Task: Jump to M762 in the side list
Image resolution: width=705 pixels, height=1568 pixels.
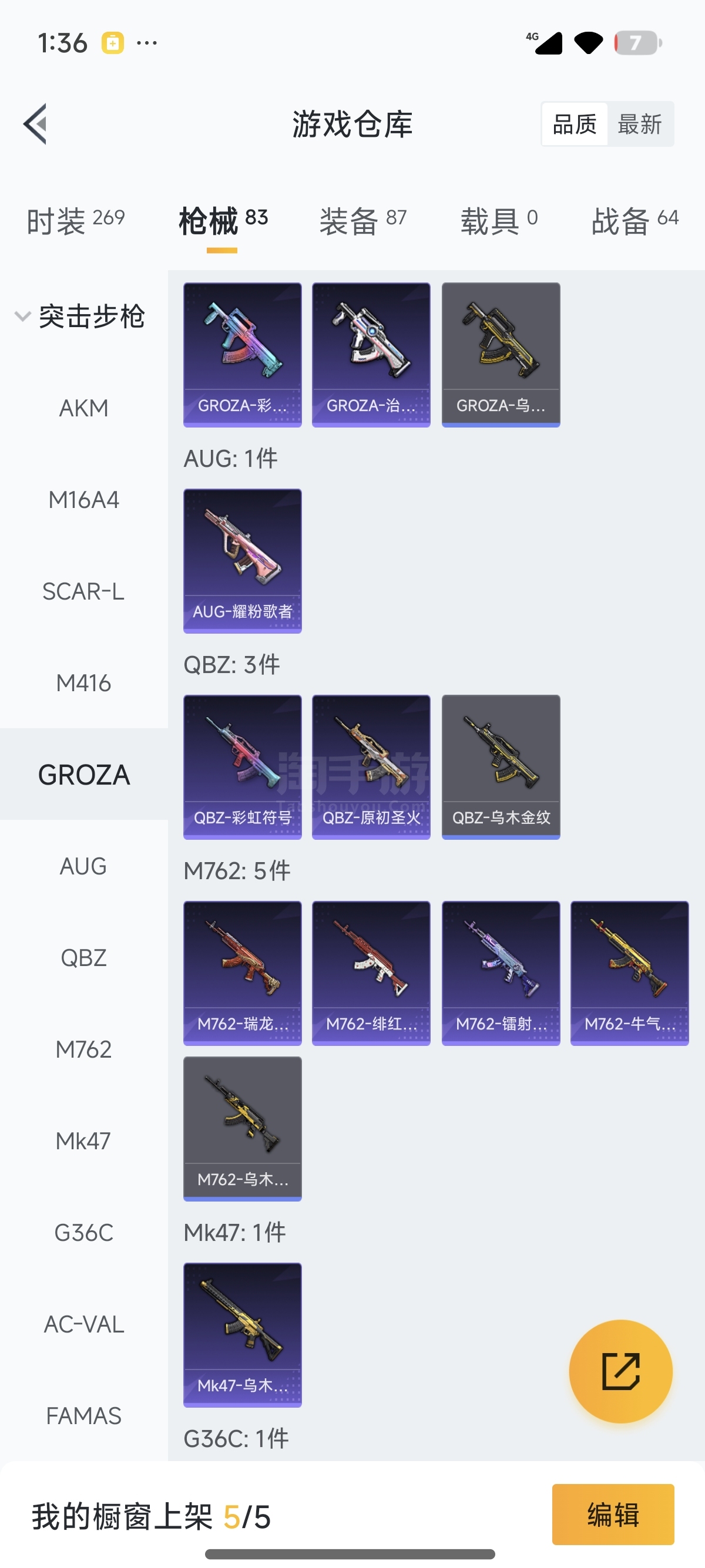Action: pos(84,1049)
